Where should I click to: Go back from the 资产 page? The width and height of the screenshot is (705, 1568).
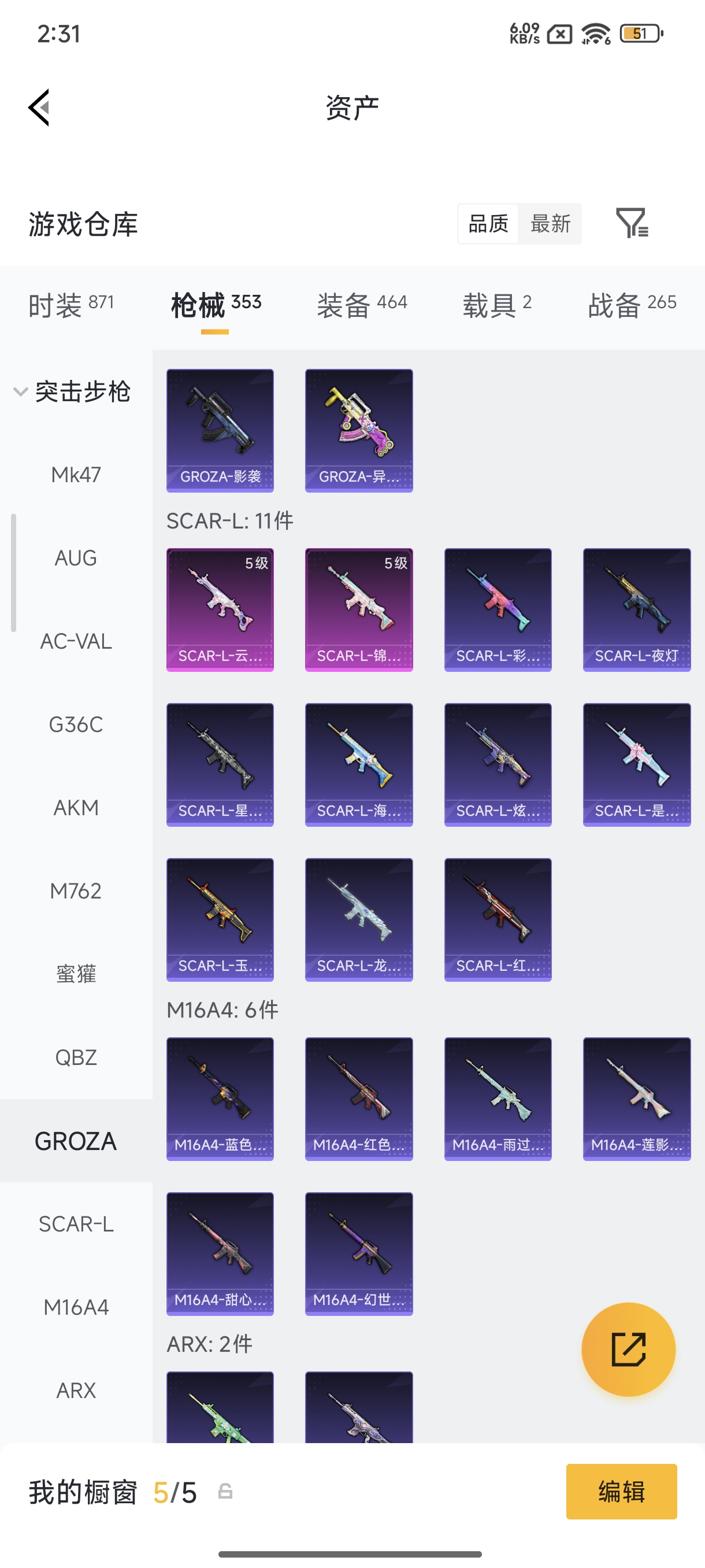(x=39, y=108)
